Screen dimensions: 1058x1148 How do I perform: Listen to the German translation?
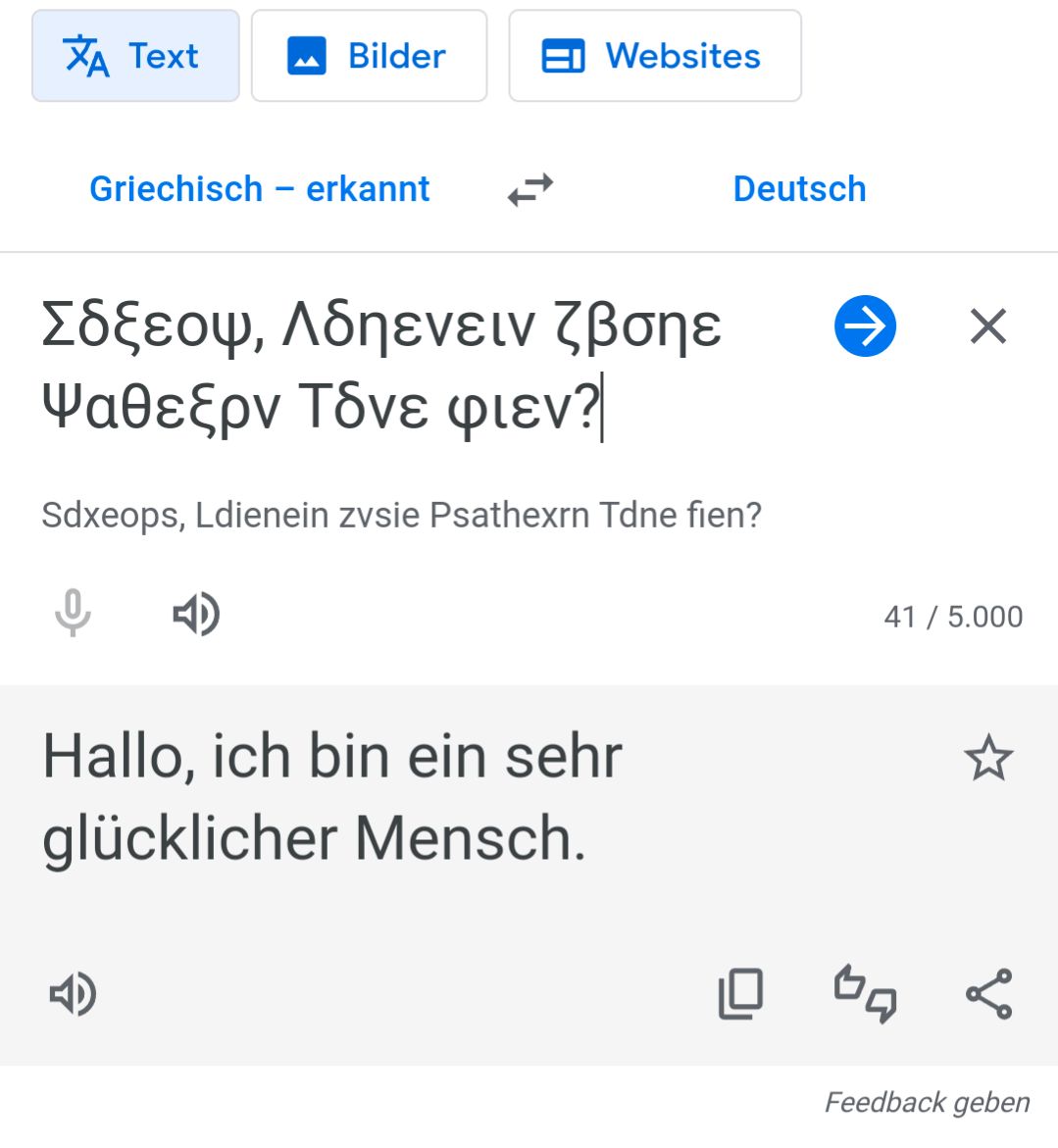tap(73, 994)
